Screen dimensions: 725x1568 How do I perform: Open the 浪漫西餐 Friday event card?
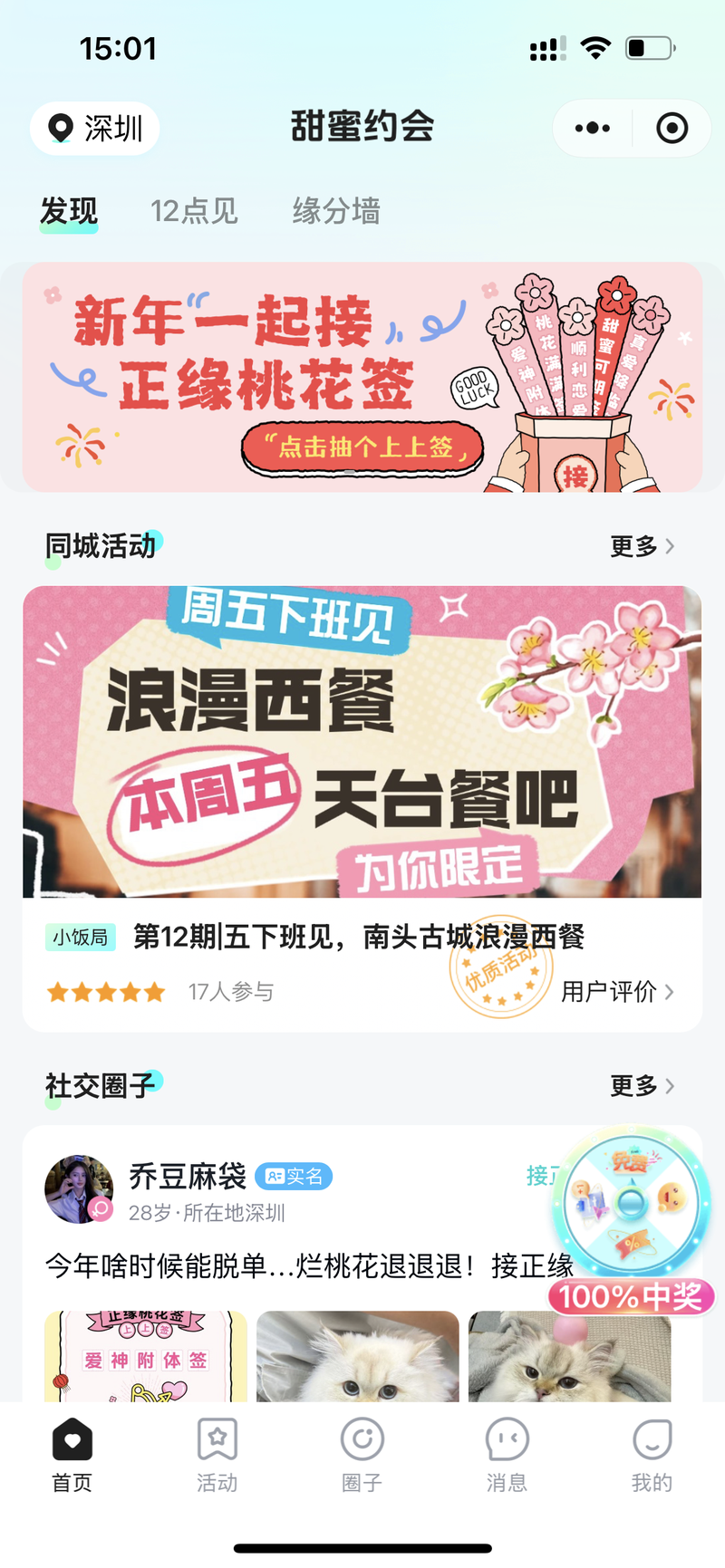[x=362, y=742]
